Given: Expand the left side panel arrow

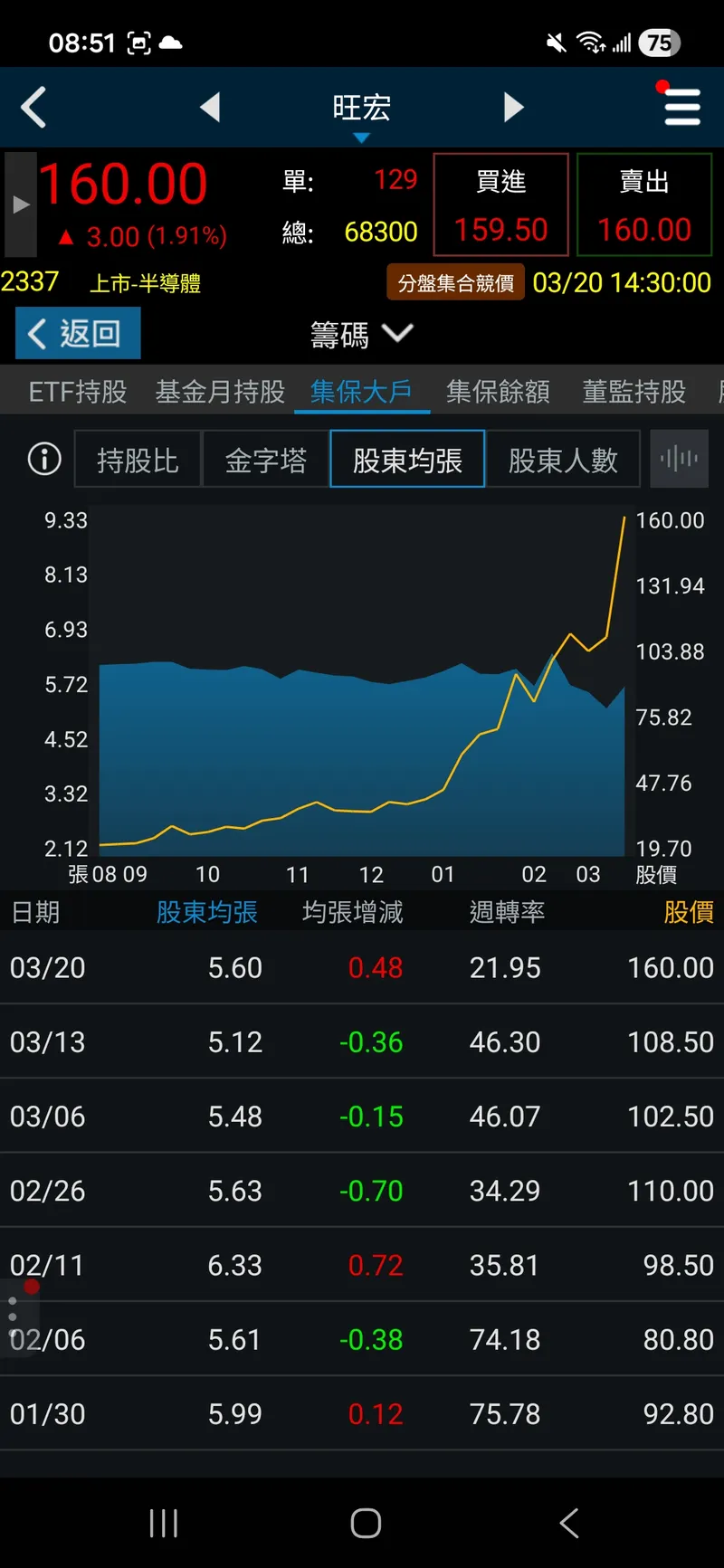Looking at the screenshot, I should click(x=21, y=205).
